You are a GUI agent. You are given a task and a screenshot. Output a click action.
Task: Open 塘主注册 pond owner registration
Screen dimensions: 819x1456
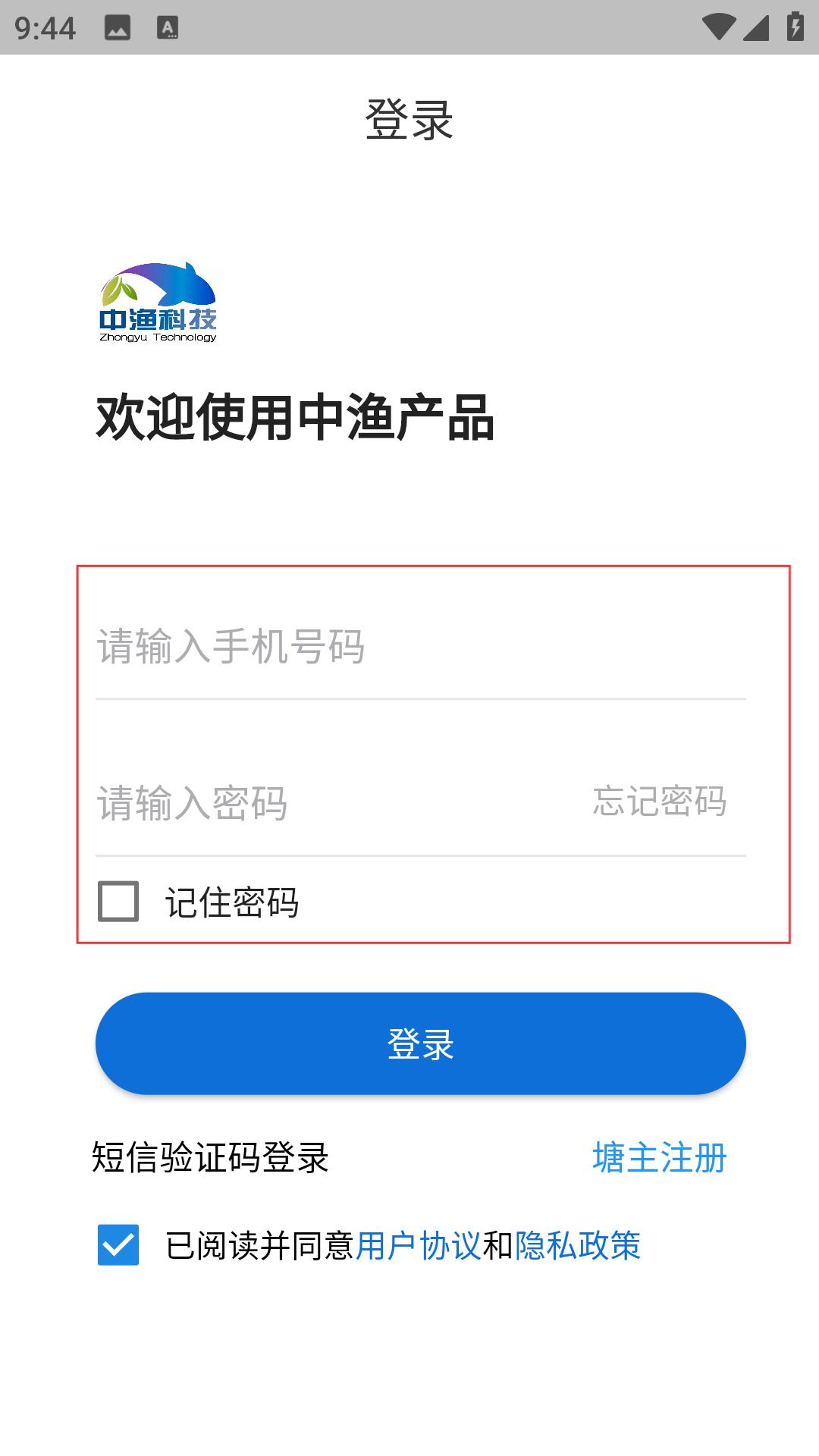(660, 1158)
